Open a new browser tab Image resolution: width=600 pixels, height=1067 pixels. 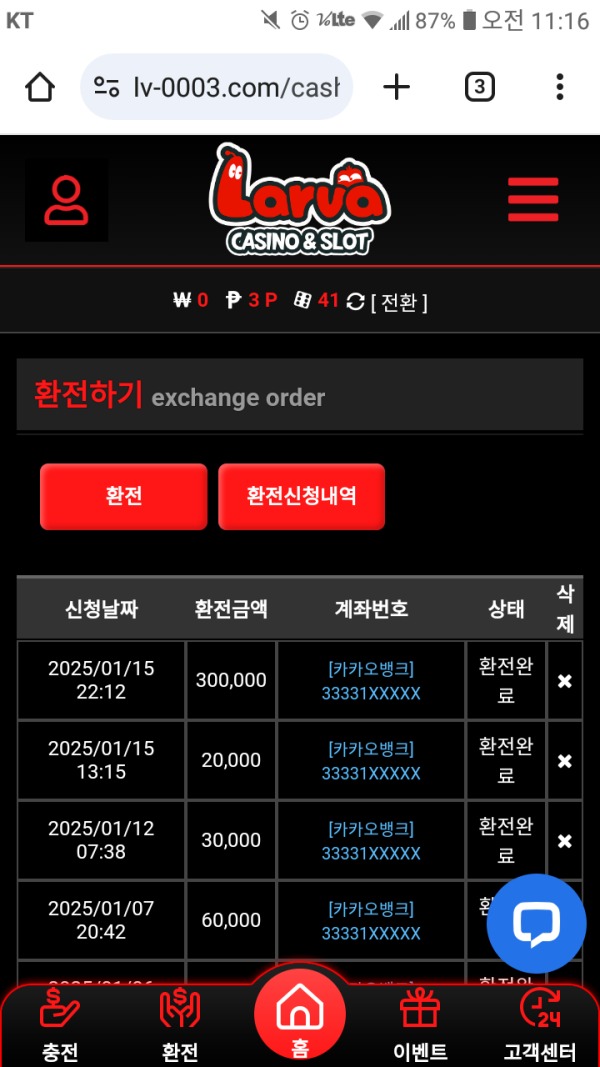tap(397, 88)
